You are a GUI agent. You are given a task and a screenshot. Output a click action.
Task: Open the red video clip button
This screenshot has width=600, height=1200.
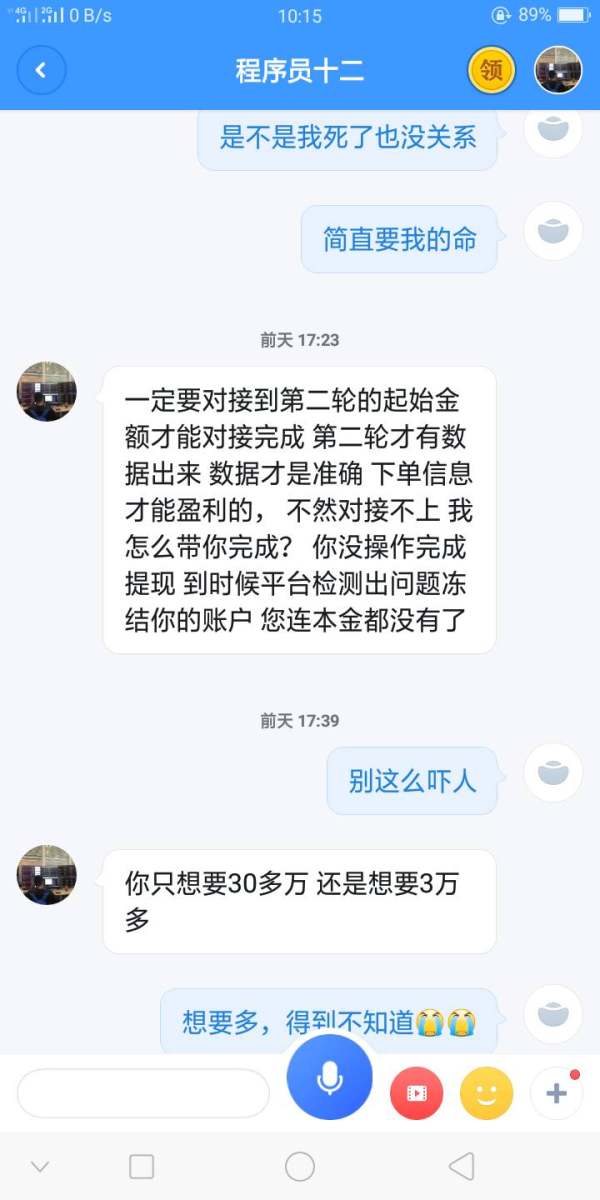click(x=417, y=1093)
